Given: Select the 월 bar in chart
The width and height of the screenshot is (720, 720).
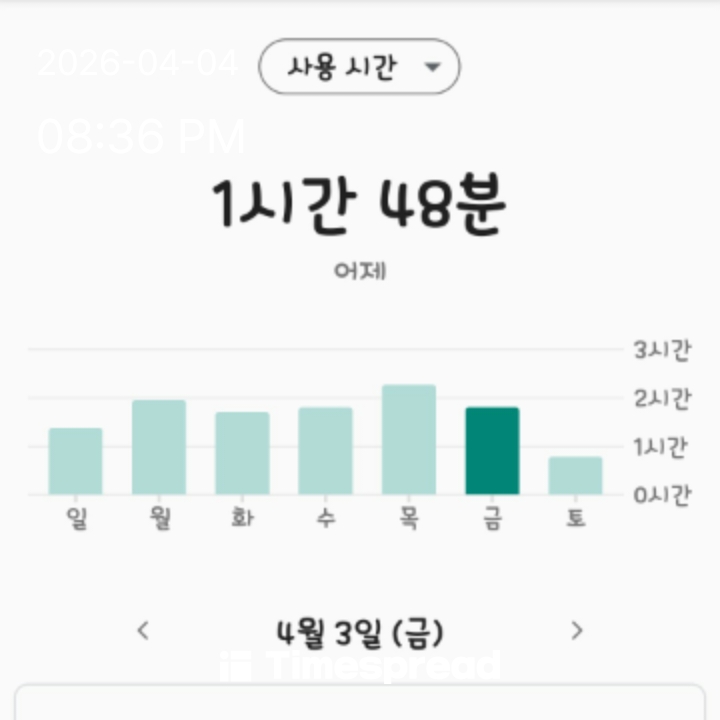Looking at the screenshot, I should tap(159, 447).
